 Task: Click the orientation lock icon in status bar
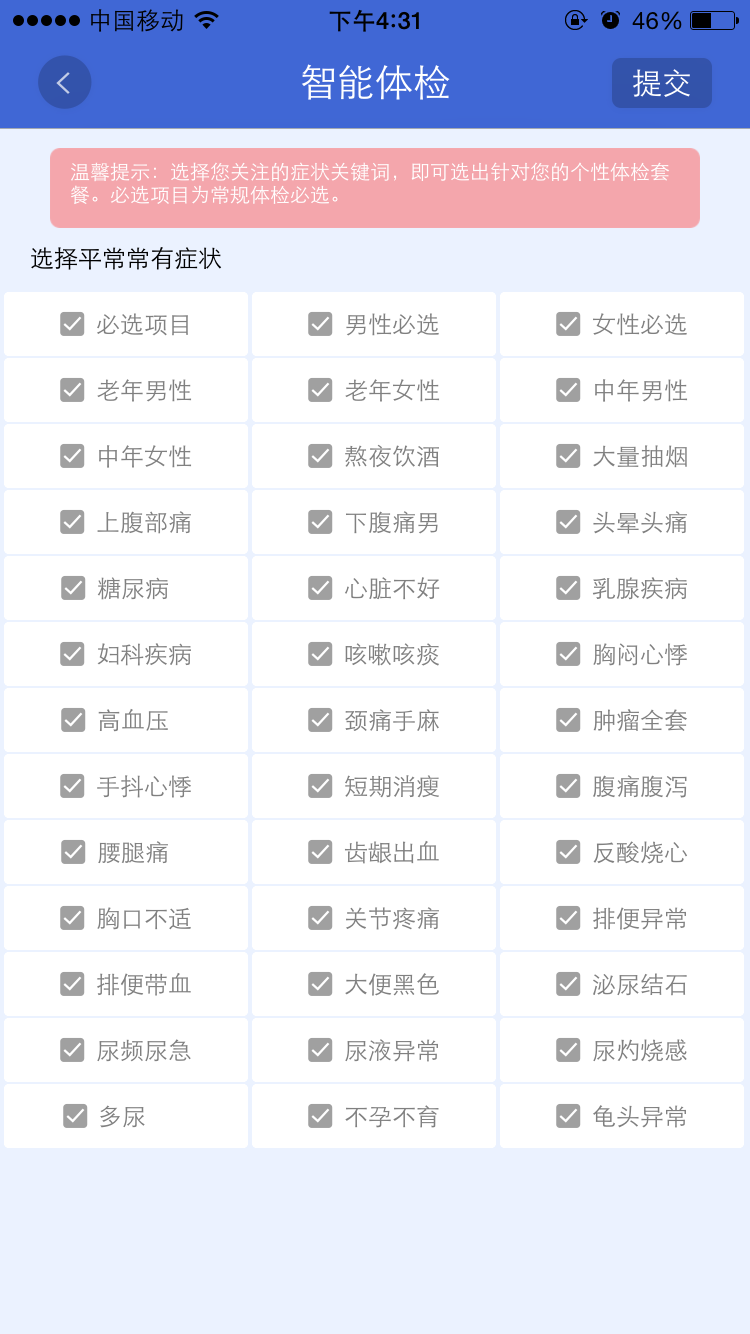(575, 20)
